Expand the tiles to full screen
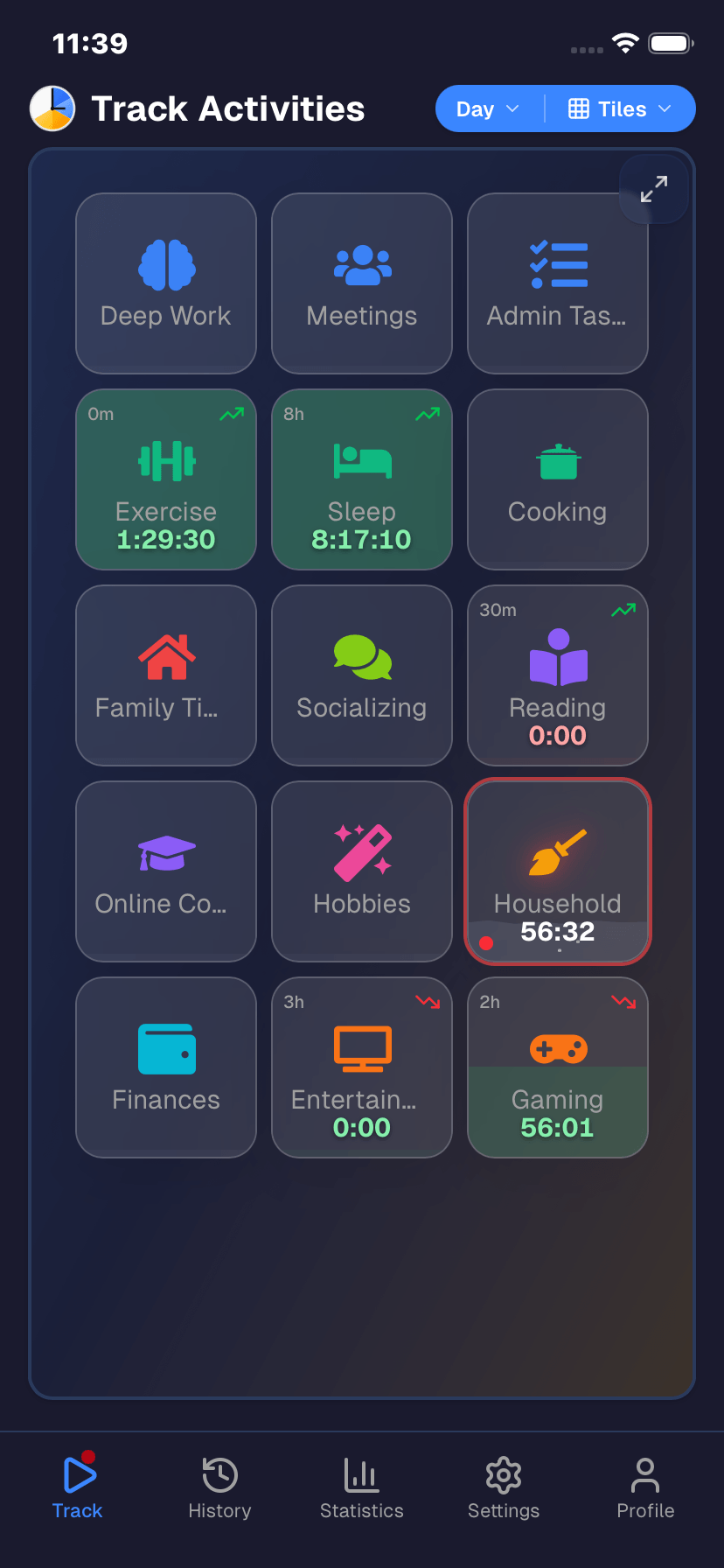Screen dimensions: 724x1568 pos(653,189)
